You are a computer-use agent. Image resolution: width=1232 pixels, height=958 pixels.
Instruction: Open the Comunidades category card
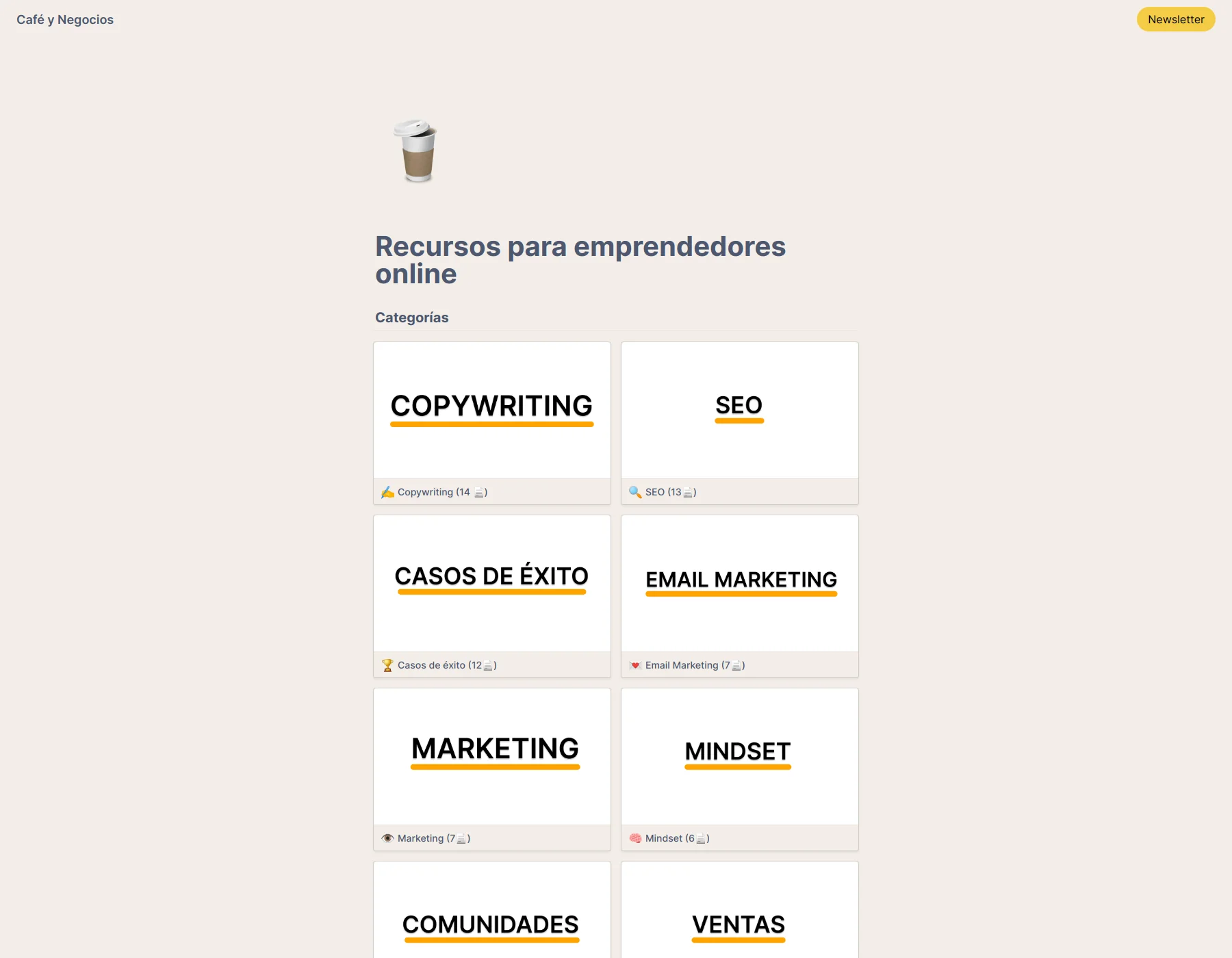(x=491, y=917)
